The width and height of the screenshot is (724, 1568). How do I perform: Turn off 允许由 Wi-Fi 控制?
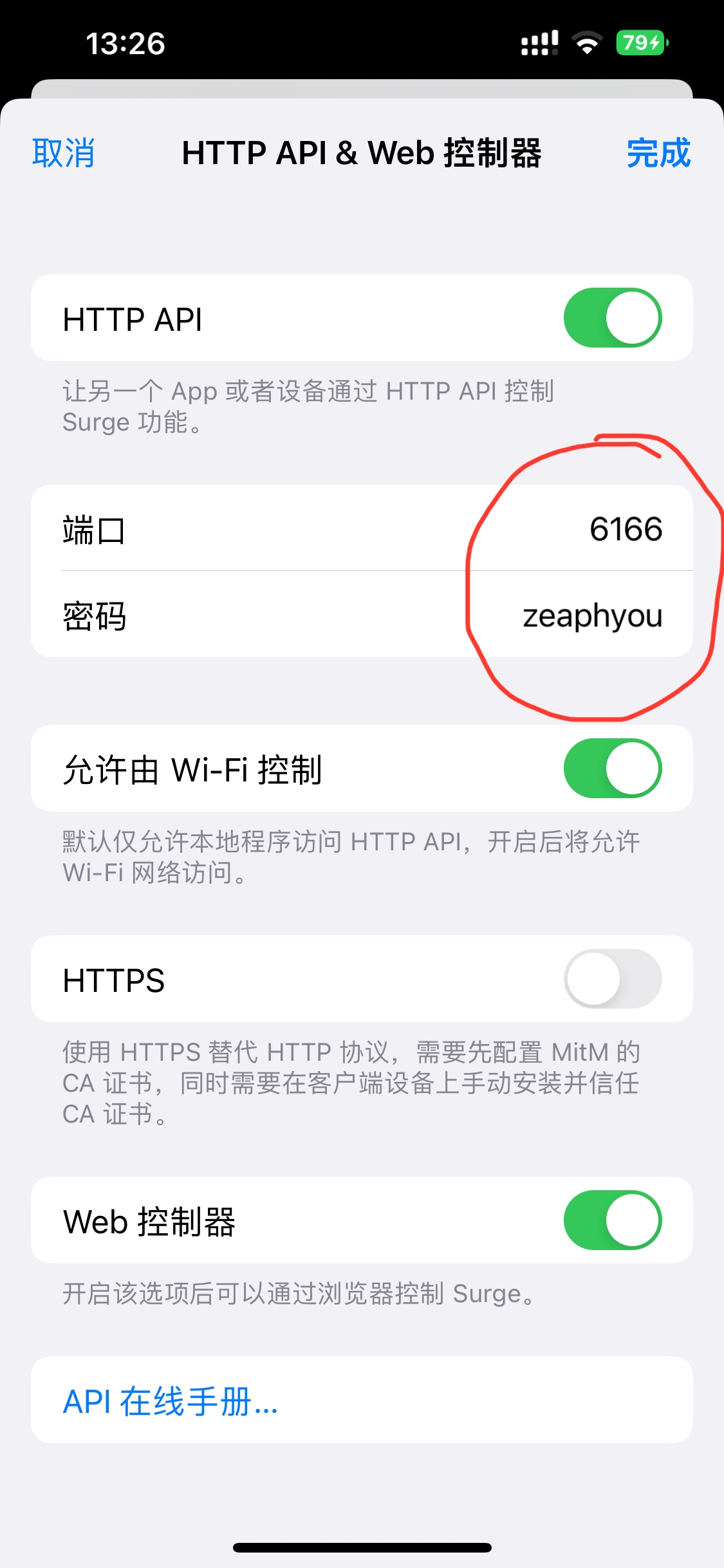612,768
